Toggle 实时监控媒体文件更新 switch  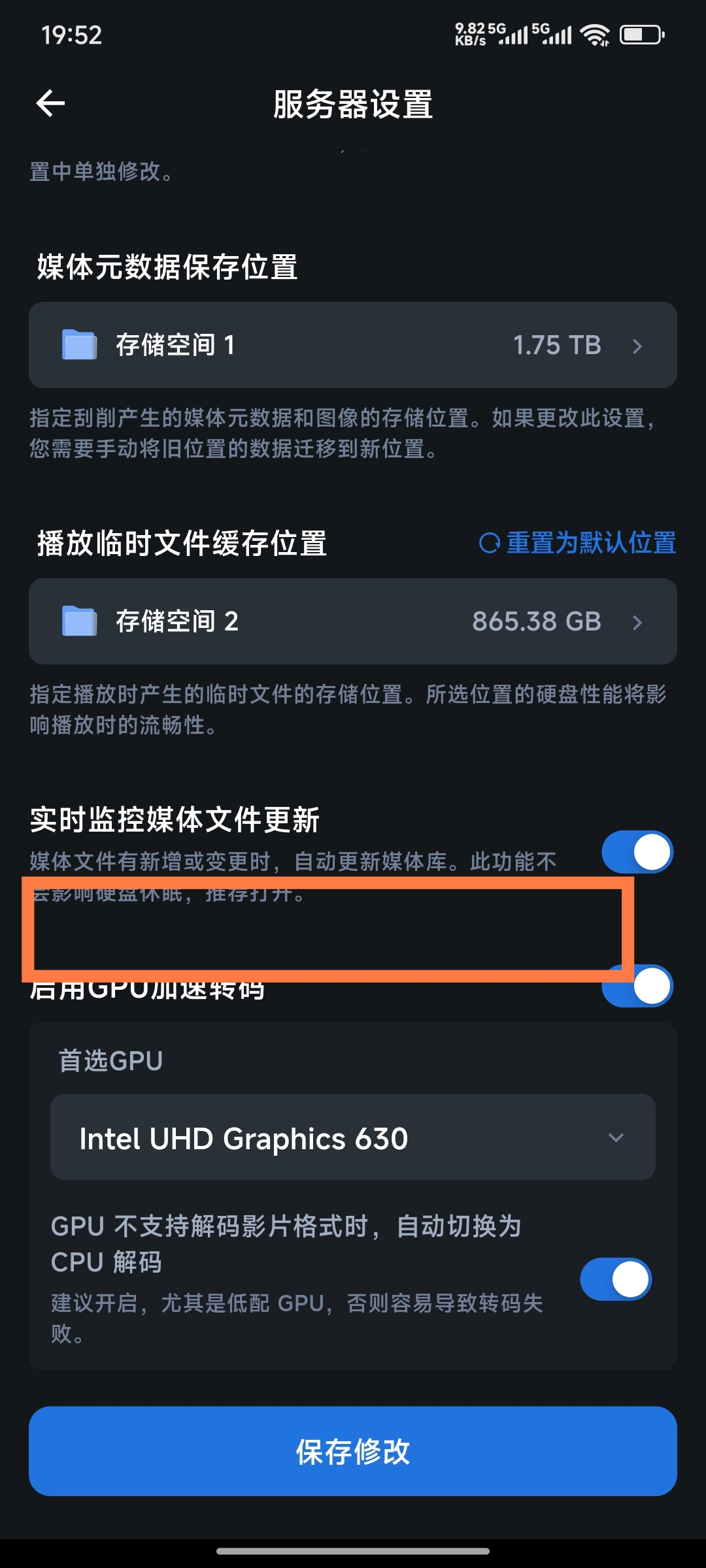click(637, 852)
